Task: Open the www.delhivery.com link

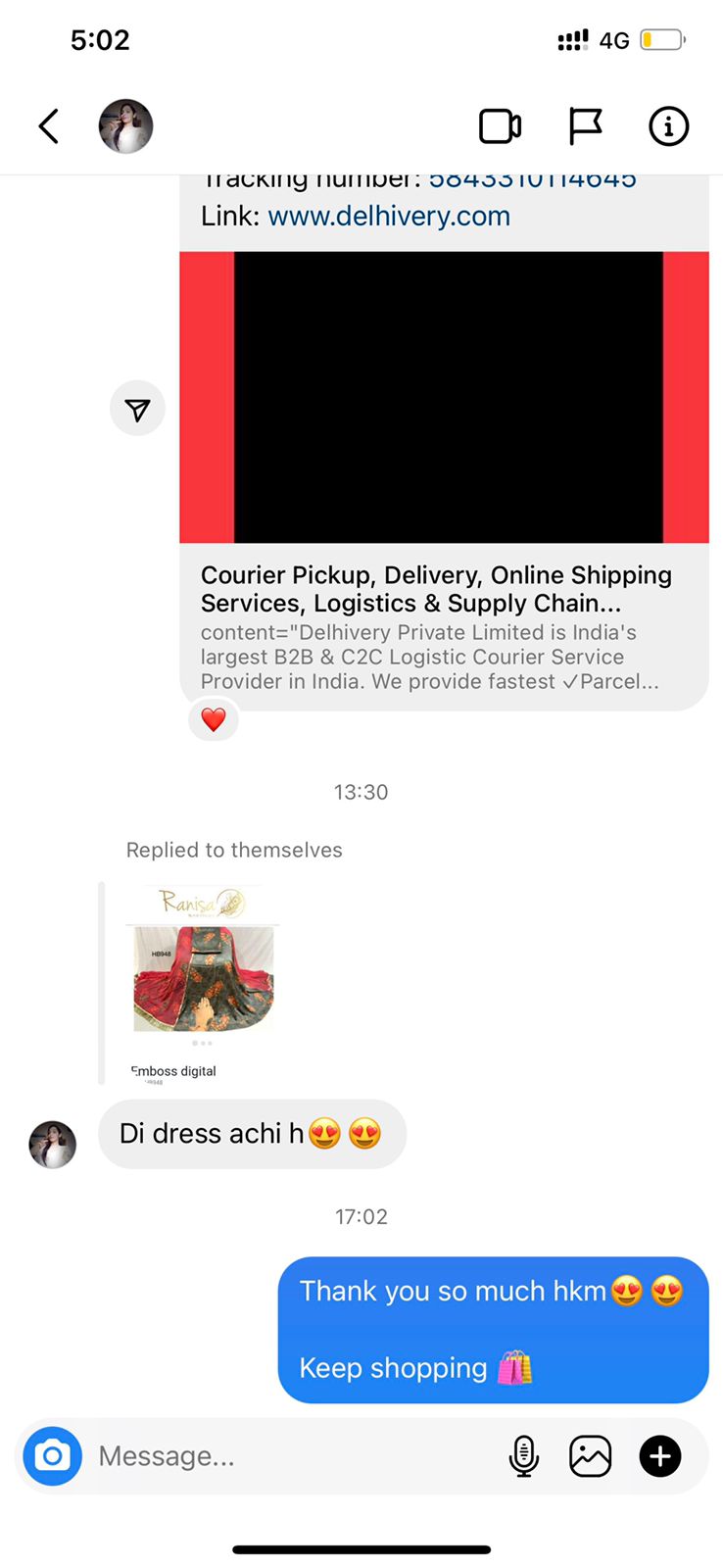Action: pos(389,216)
